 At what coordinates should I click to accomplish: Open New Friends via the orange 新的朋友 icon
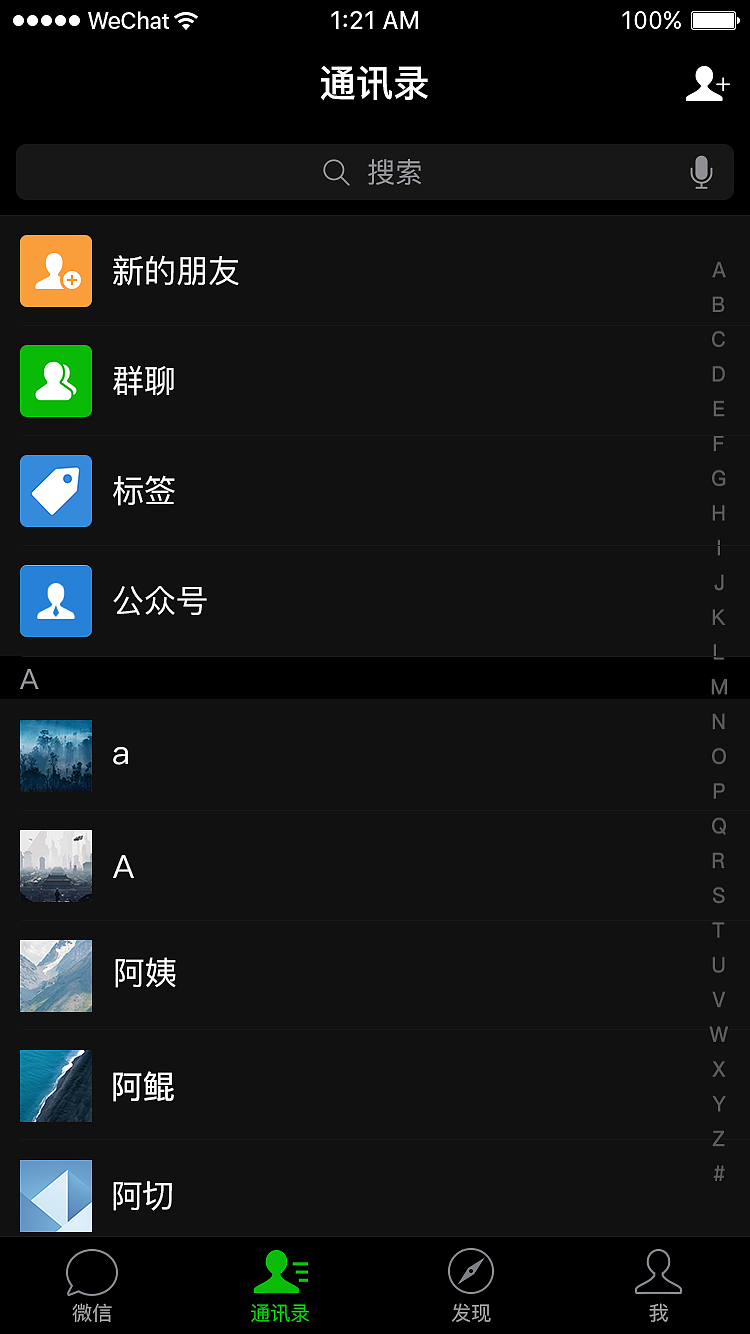coord(55,271)
